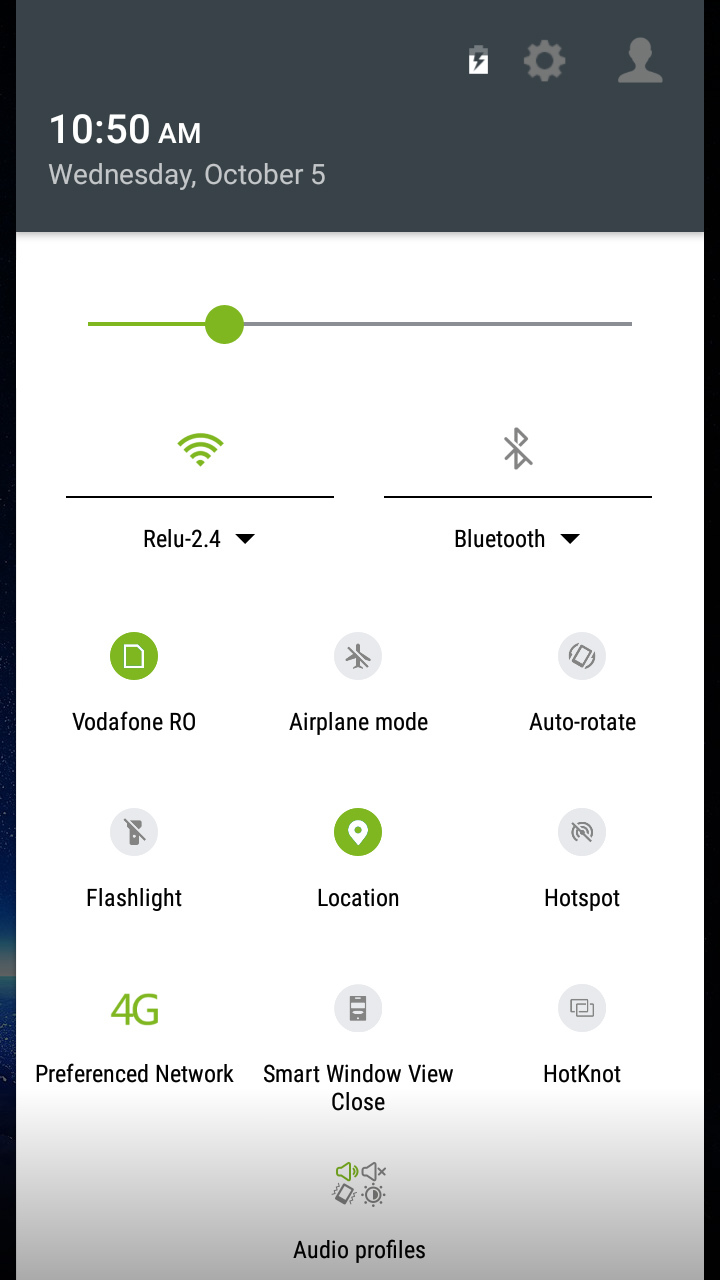Change the 4G Preferred Network
The image size is (720, 1280).
click(x=134, y=1008)
